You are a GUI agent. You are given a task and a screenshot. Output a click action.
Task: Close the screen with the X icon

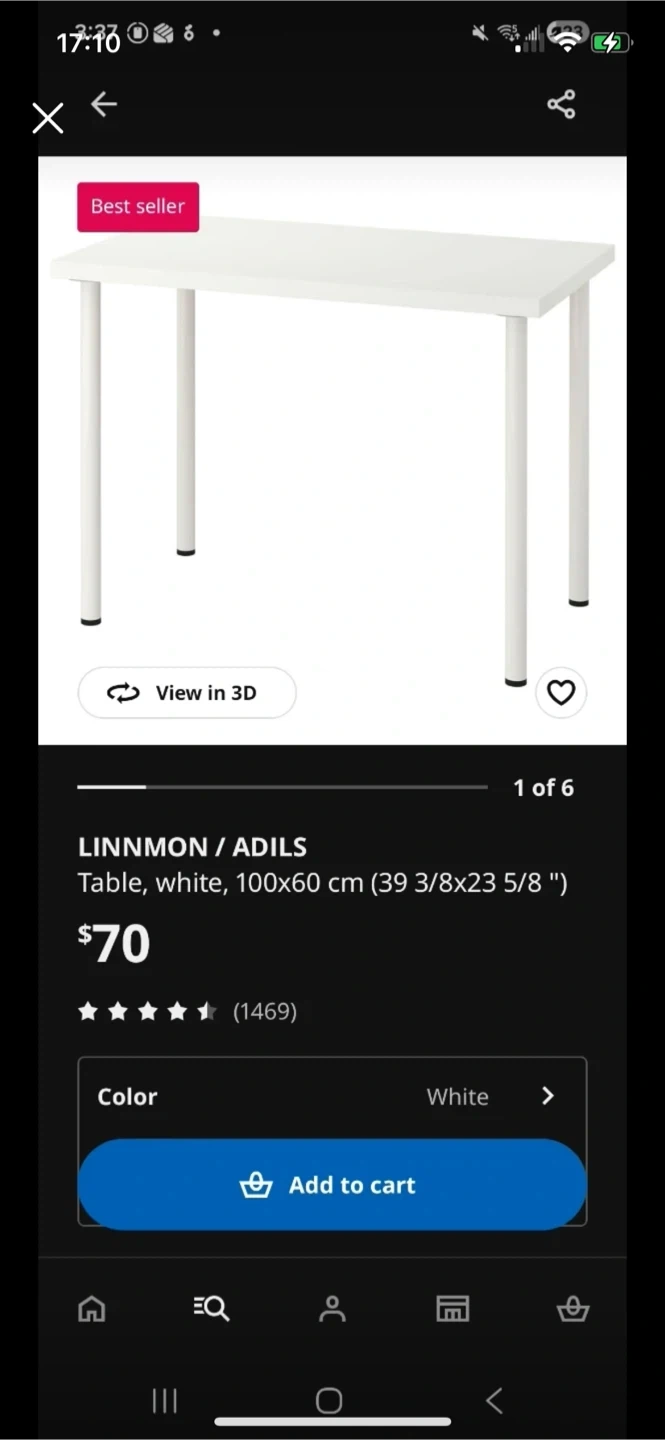click(x=47, y=118)
